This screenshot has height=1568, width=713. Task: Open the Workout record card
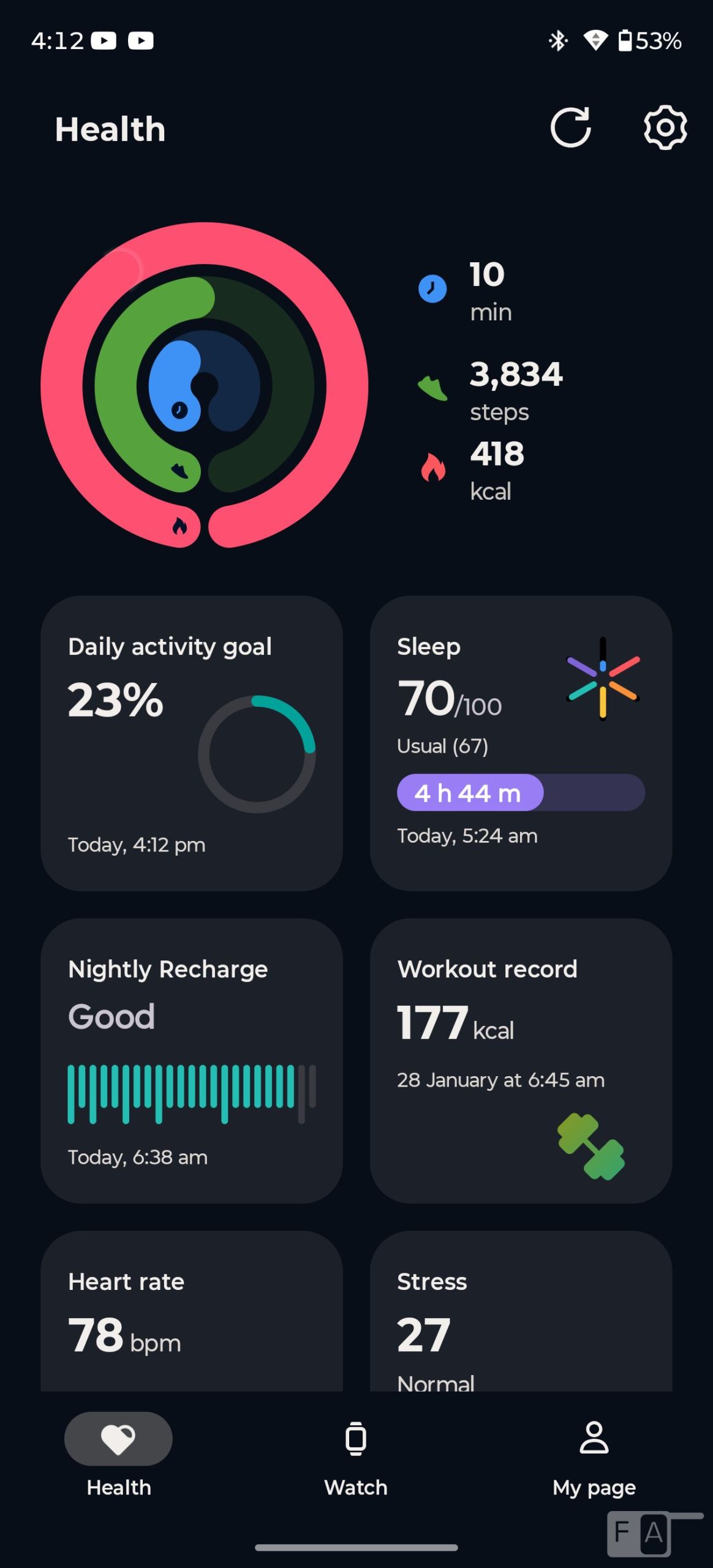521,1060
